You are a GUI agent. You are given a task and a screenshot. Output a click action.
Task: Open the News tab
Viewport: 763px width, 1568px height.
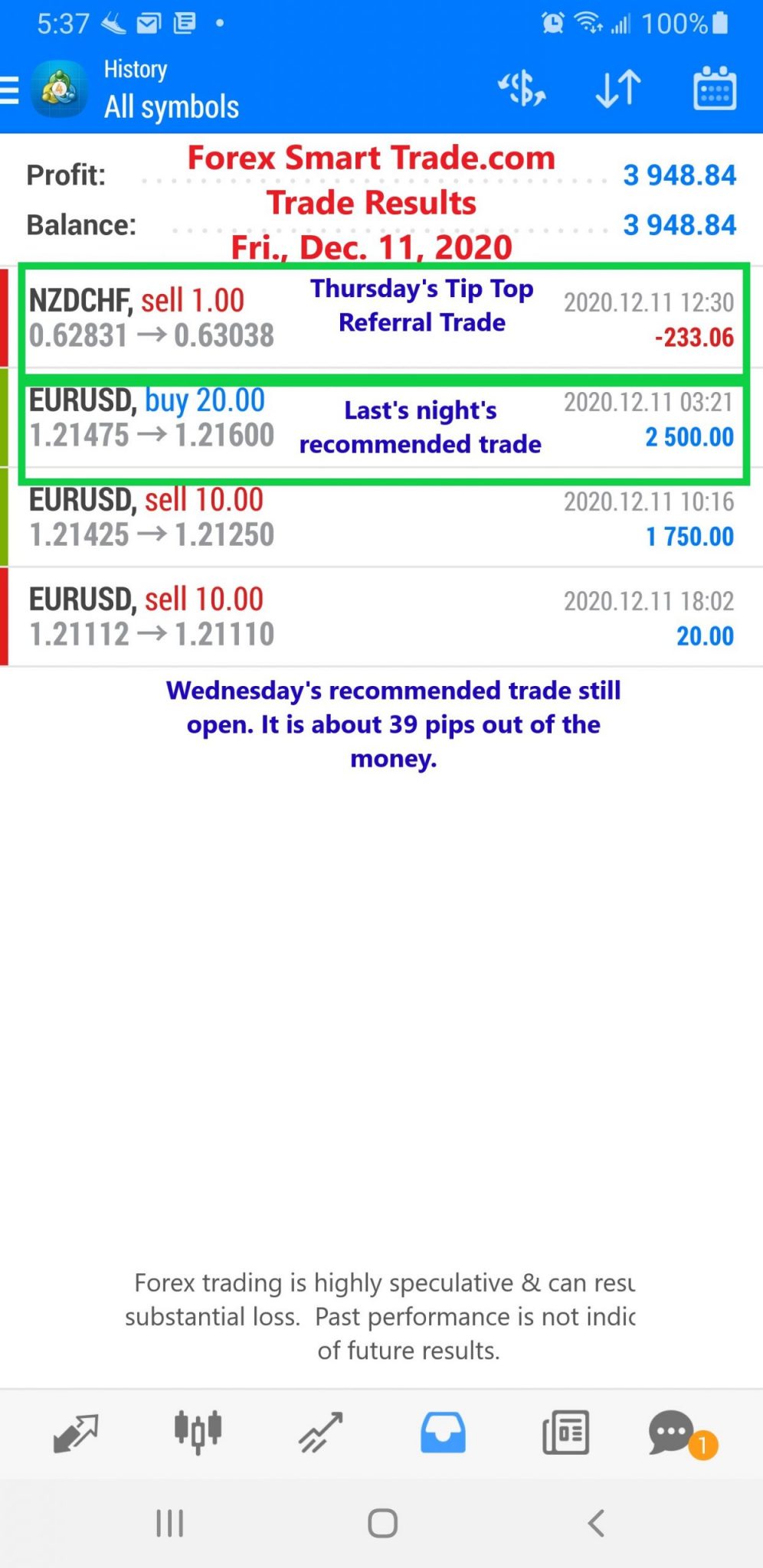tap(565, 1432)
